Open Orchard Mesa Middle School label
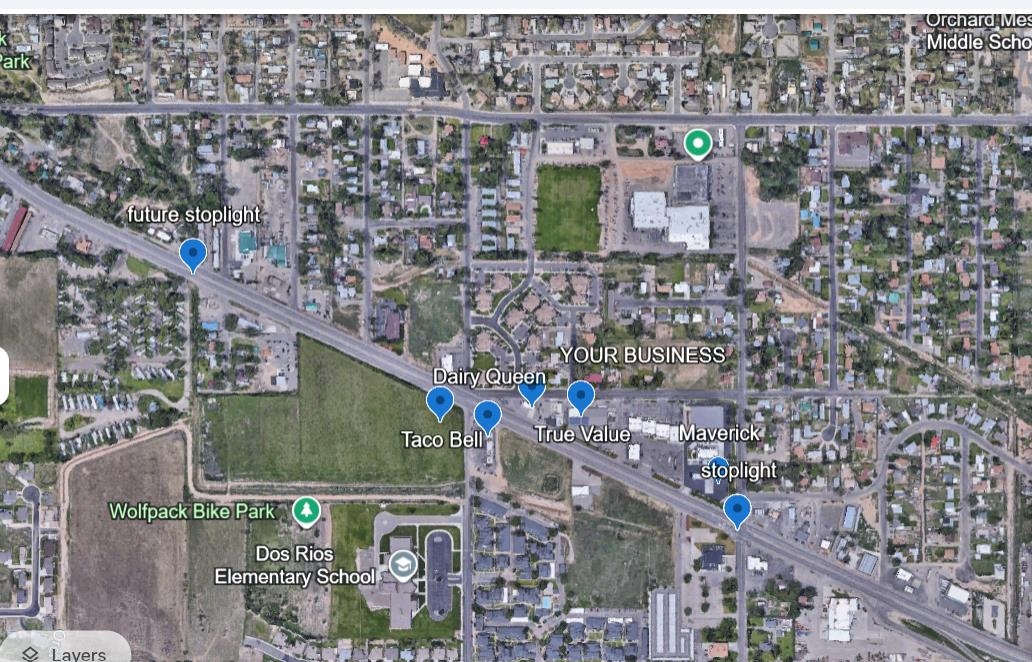This screenshot has width=1032, height=662. tap(977, 32)
